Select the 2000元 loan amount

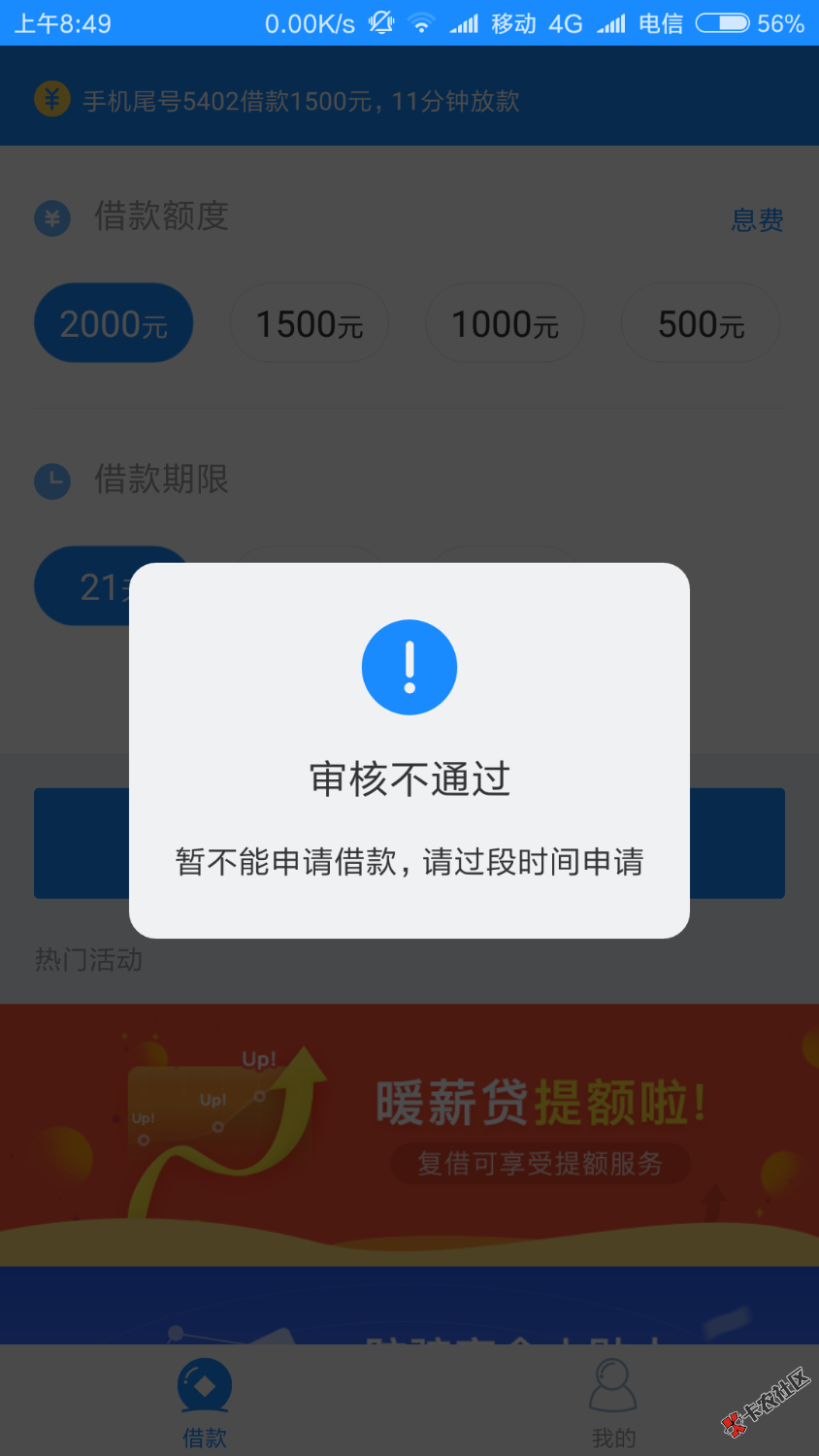click(x=114, y=323)
